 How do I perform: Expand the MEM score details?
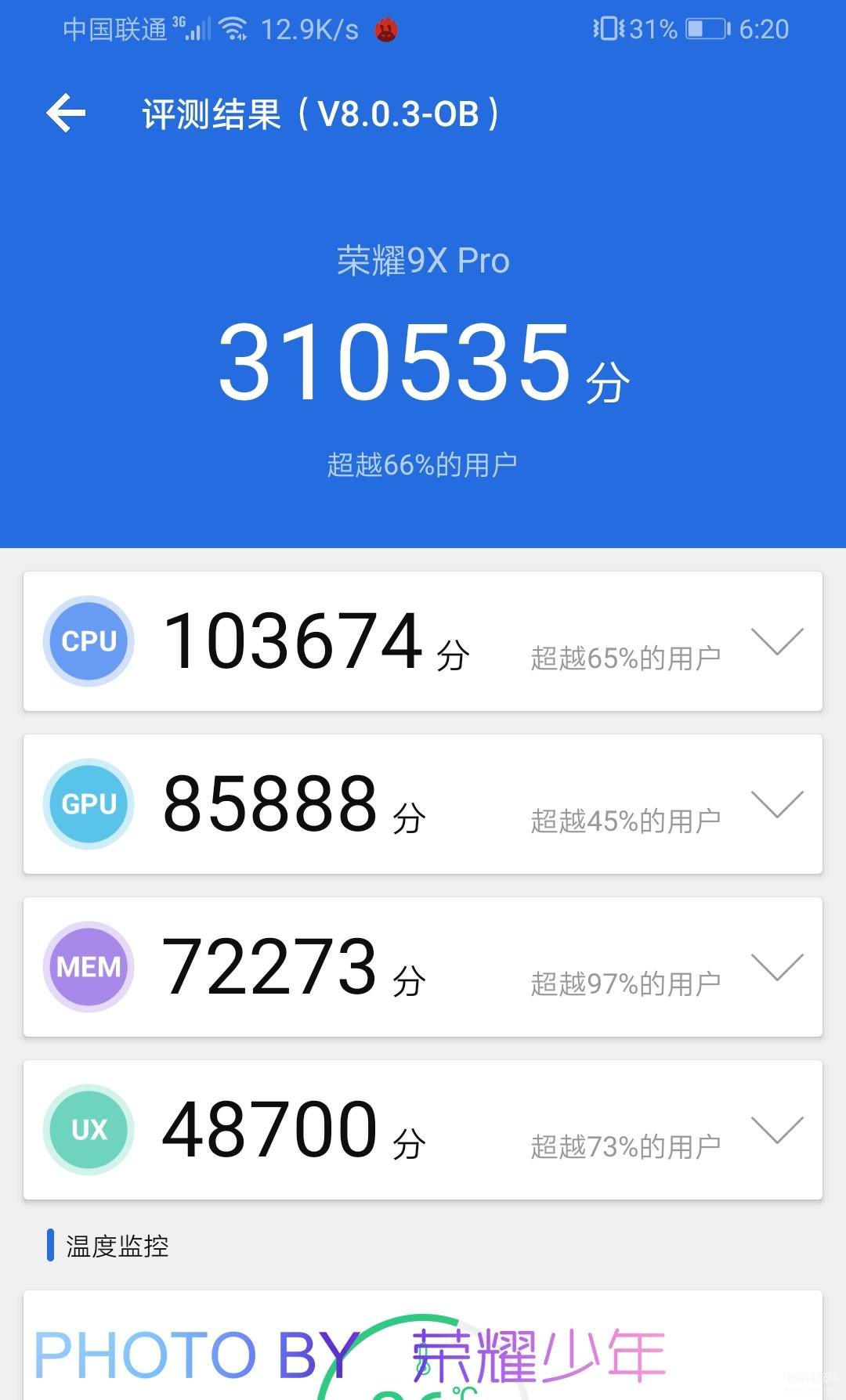click(x=777, y=967)
